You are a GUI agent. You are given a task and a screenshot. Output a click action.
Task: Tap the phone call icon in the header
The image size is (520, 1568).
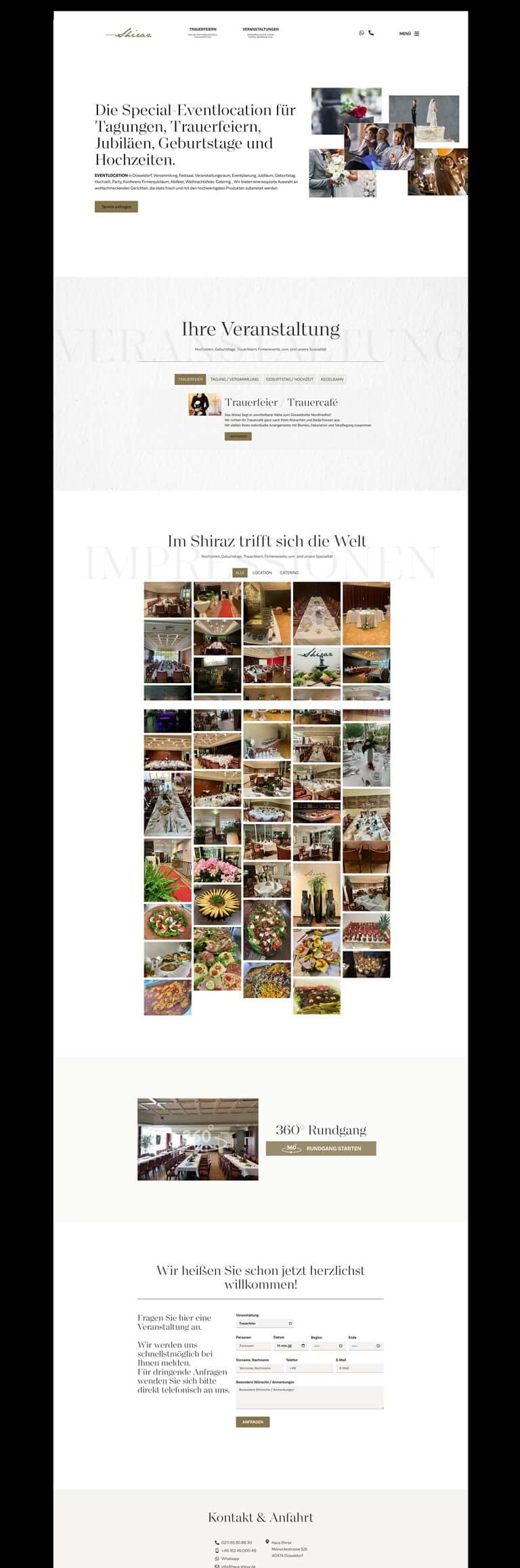coord(371,33)
